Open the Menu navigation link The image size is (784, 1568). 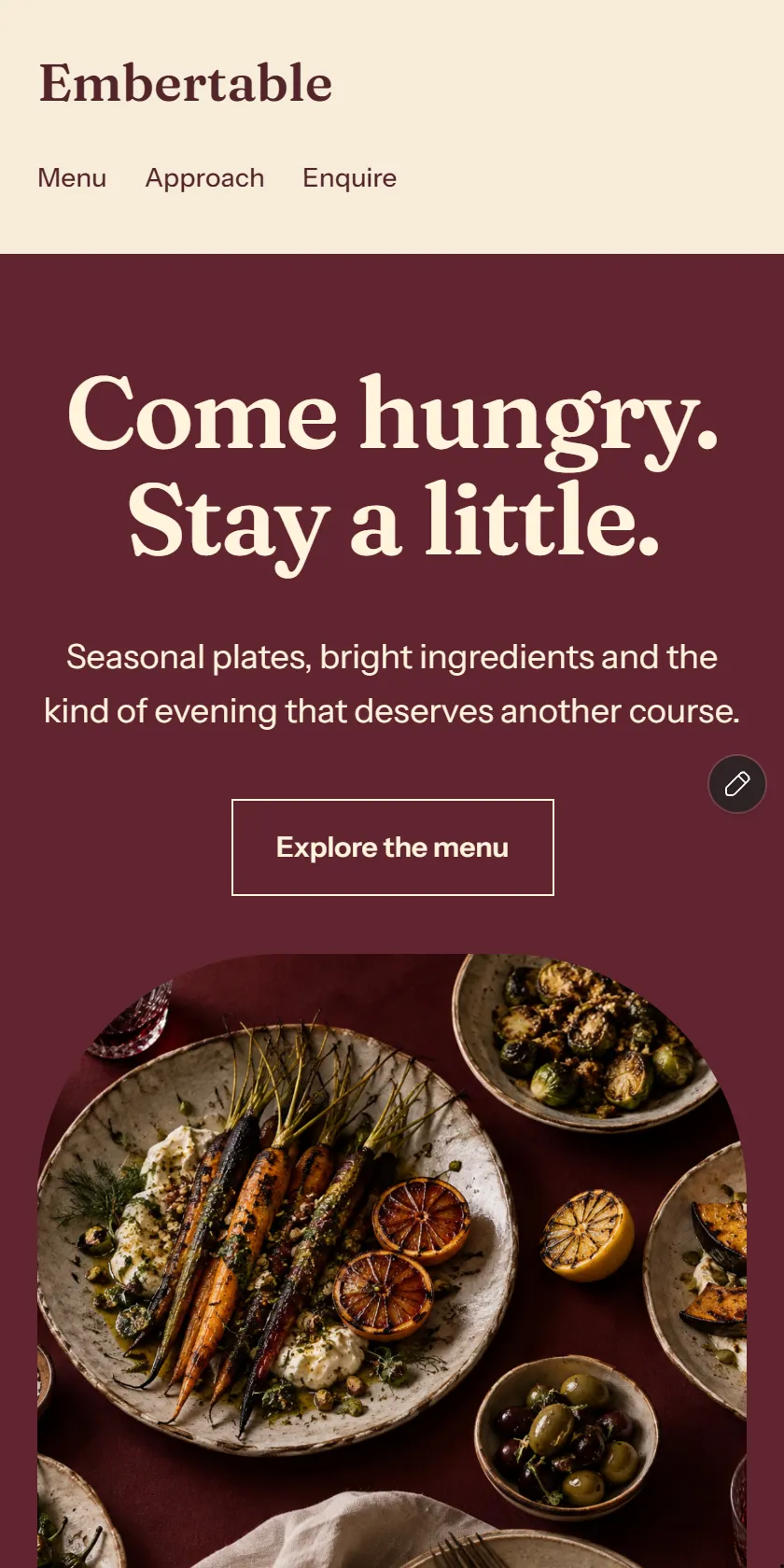click(72, 177)
